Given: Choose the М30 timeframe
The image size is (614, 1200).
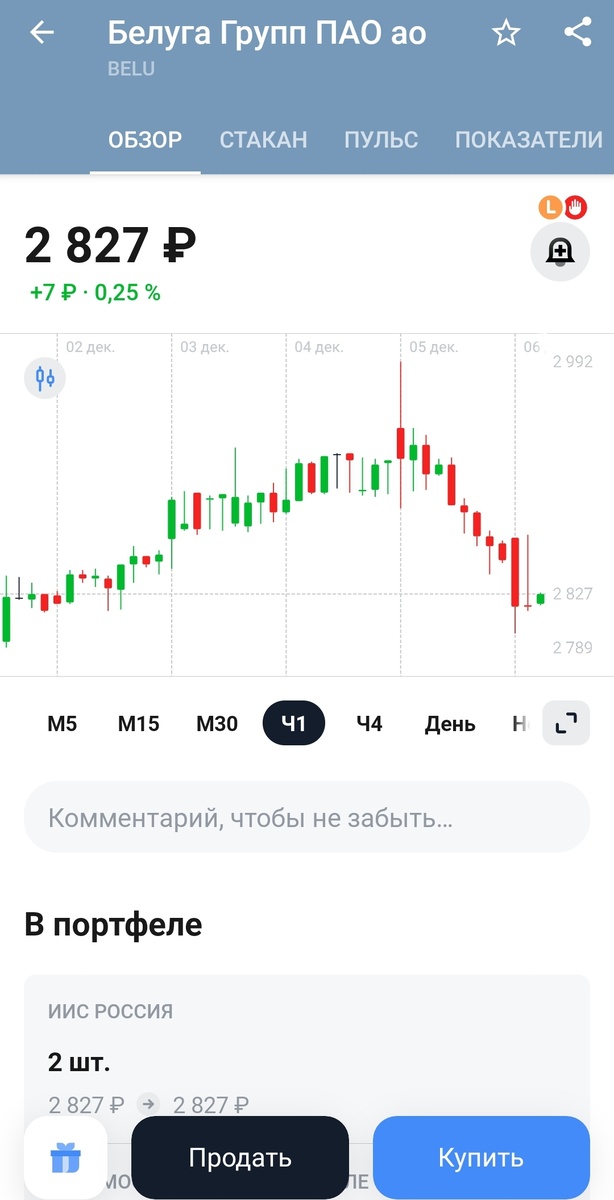Looking at the screenshot, I should (217, 723).
